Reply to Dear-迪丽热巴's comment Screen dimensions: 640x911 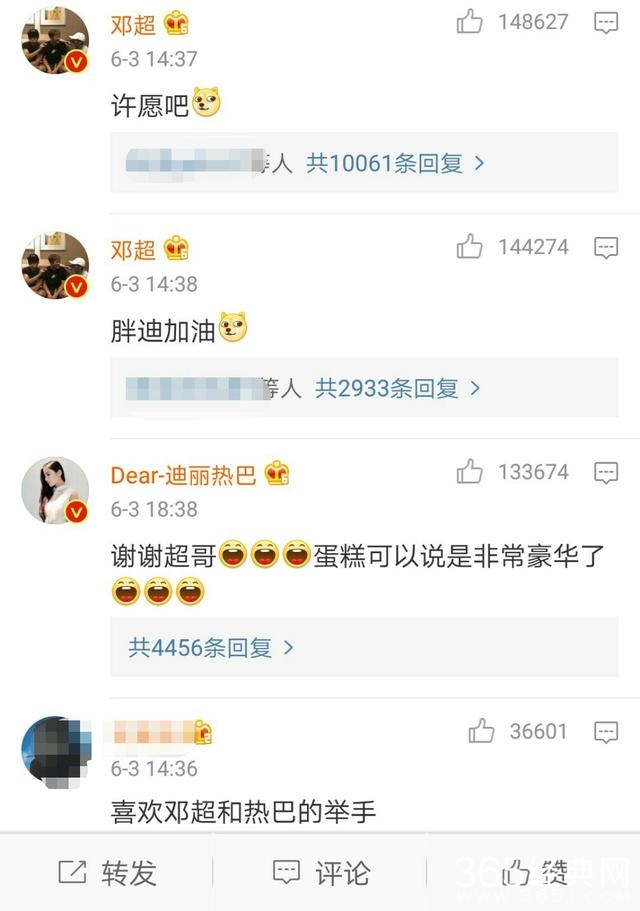606,472
